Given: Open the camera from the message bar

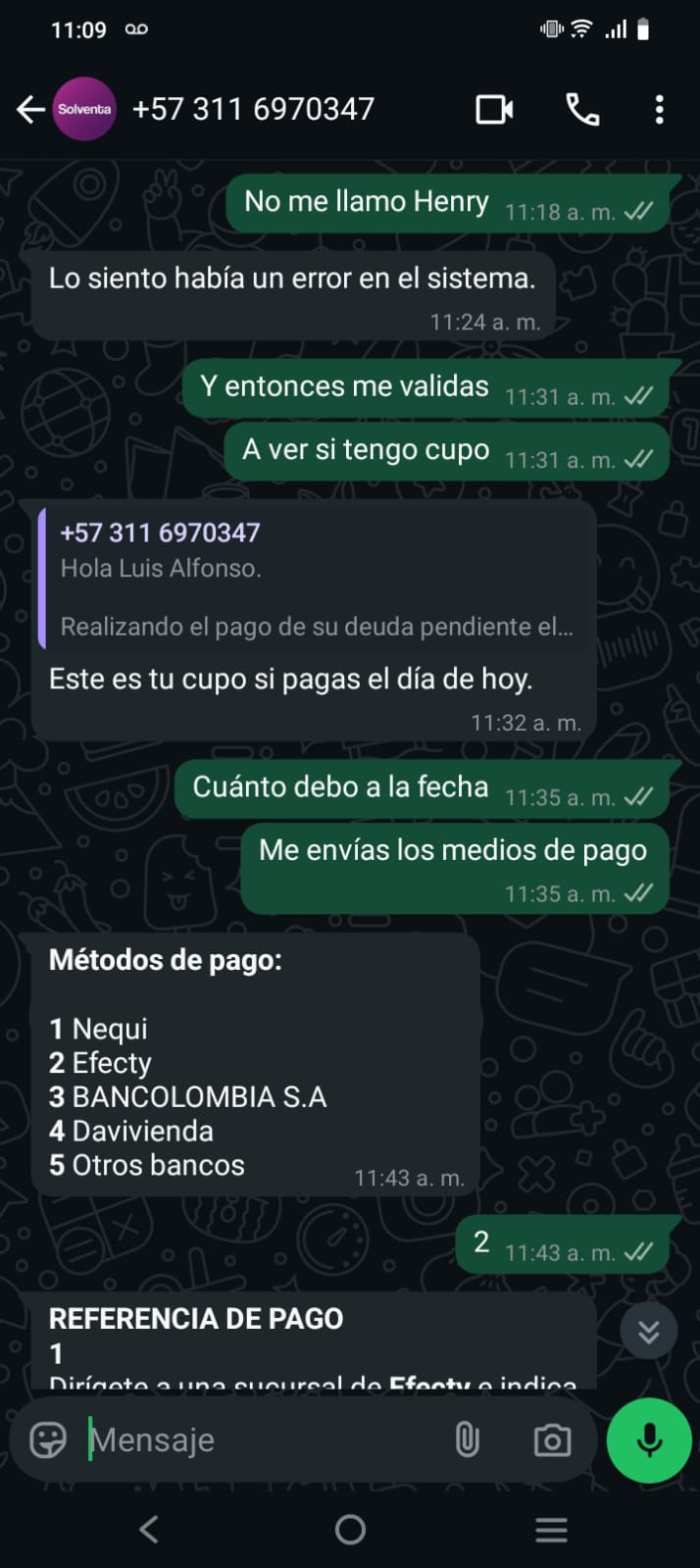Looking at the screenshot, I should 552,1440.
